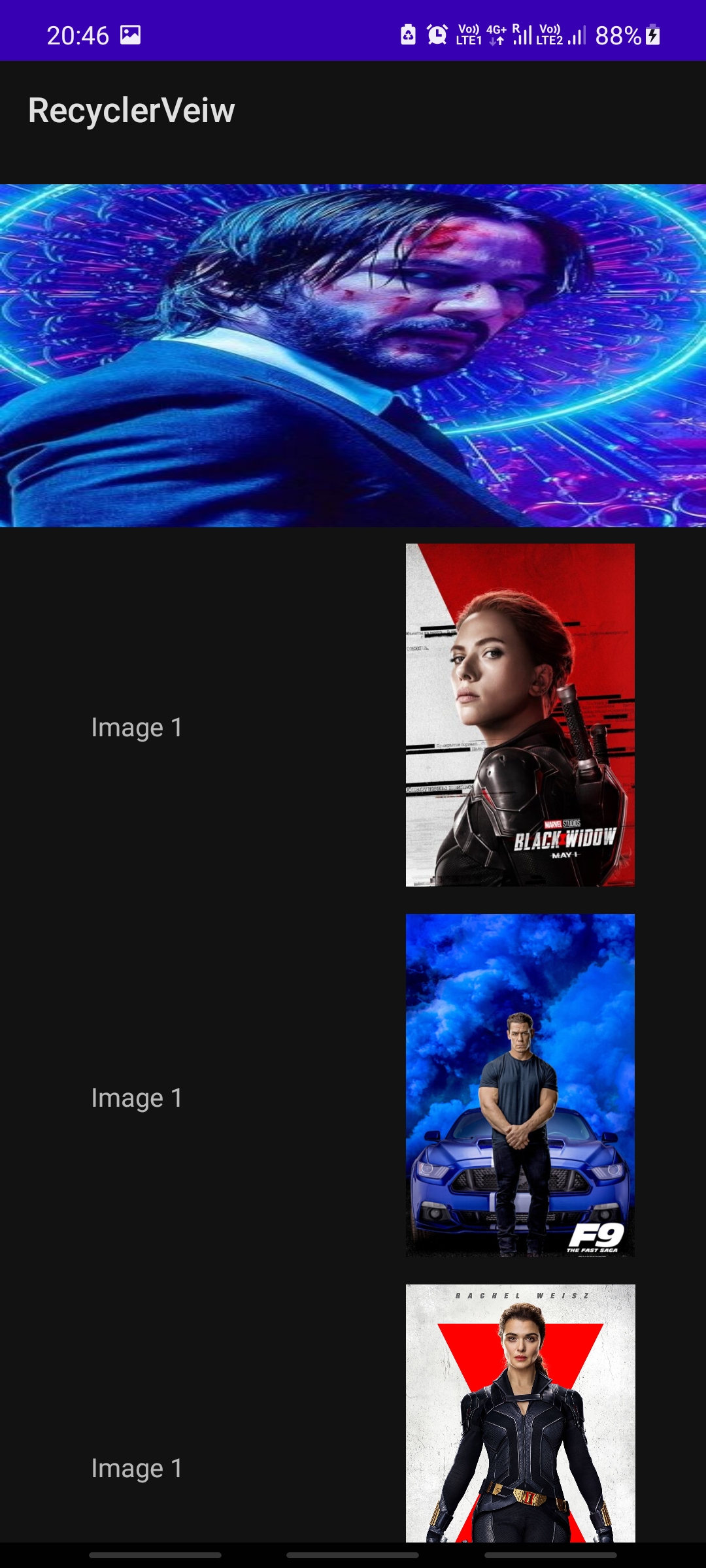Open the Black Widow poster item
Image resolution: width=706 pixels, height=1568 pixels.
click(520, 715)
